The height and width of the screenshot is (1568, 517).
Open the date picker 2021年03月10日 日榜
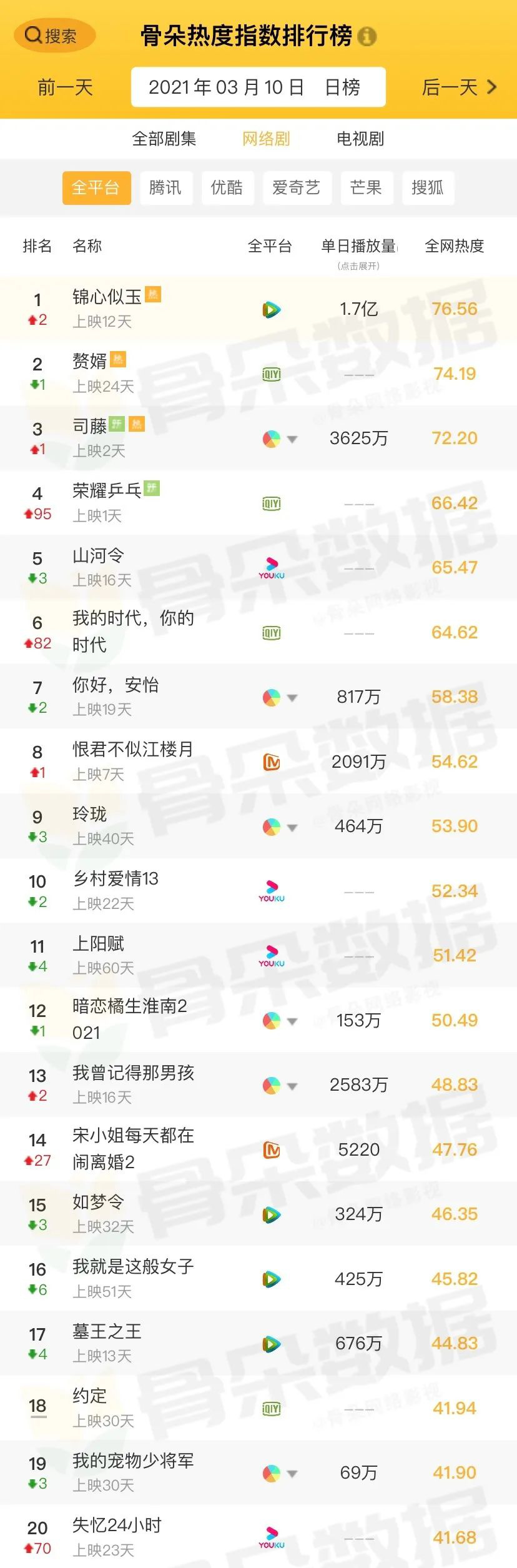[x=258, y=87]
